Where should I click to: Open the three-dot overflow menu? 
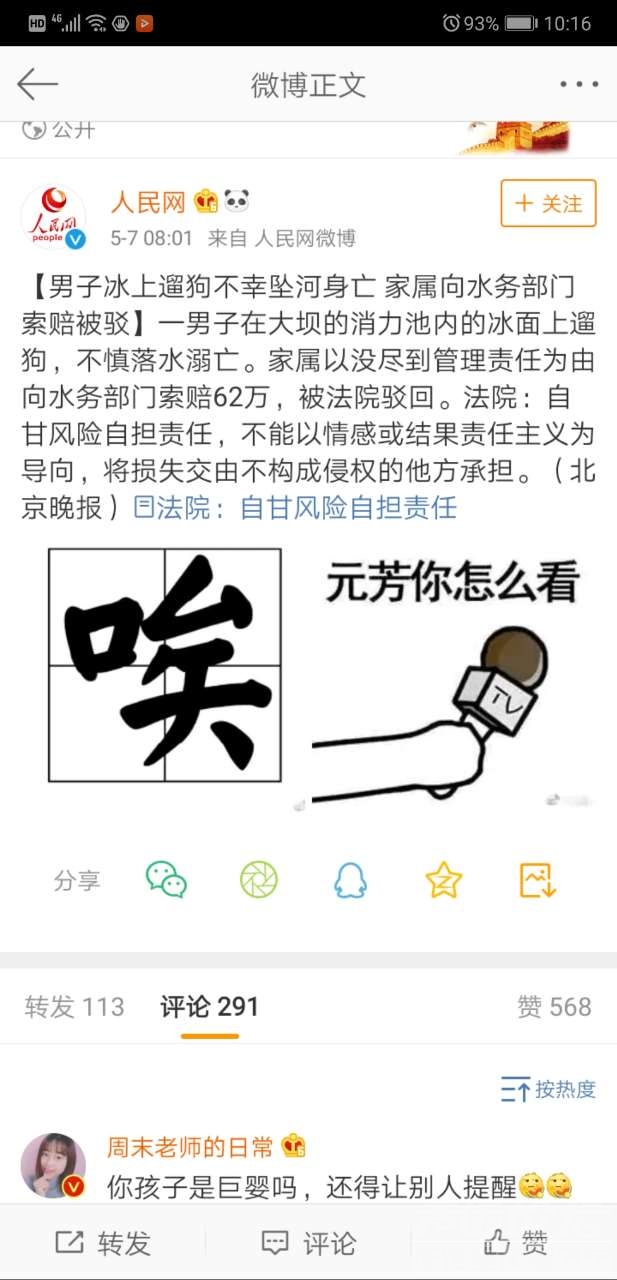pos(578,84)
